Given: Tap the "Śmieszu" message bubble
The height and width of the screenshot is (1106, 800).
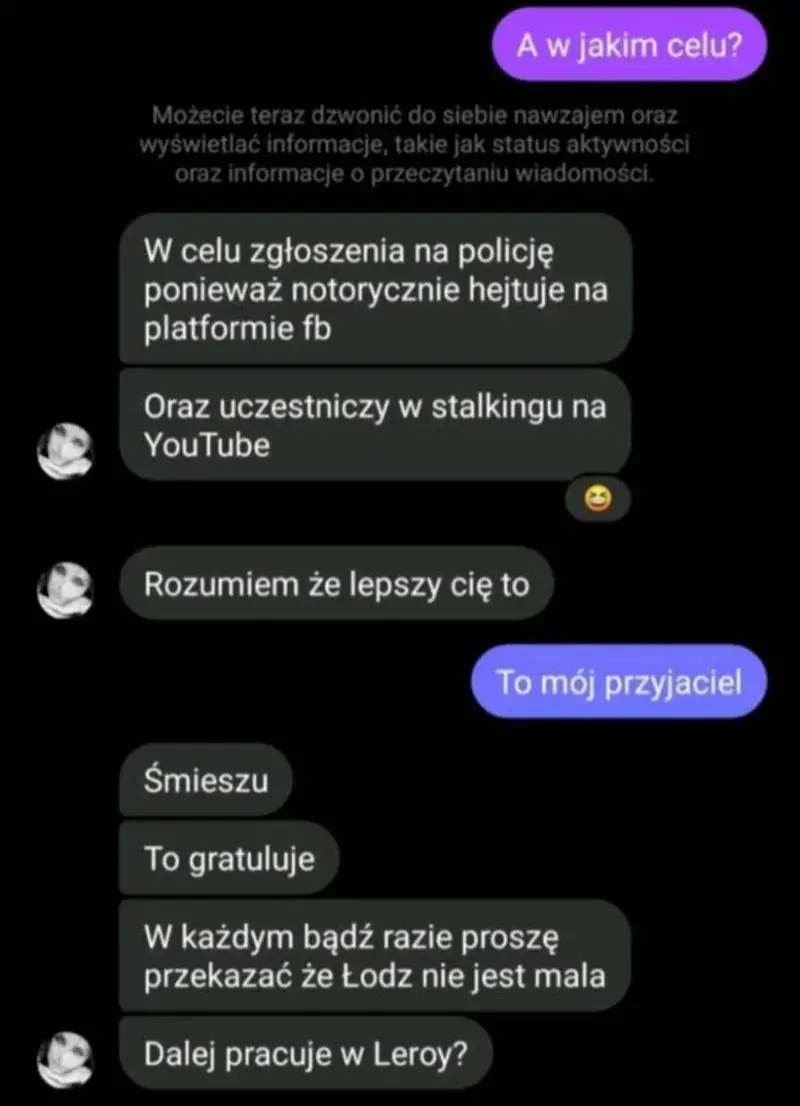Looking at the screenshot, I should [x=206, y=780].
